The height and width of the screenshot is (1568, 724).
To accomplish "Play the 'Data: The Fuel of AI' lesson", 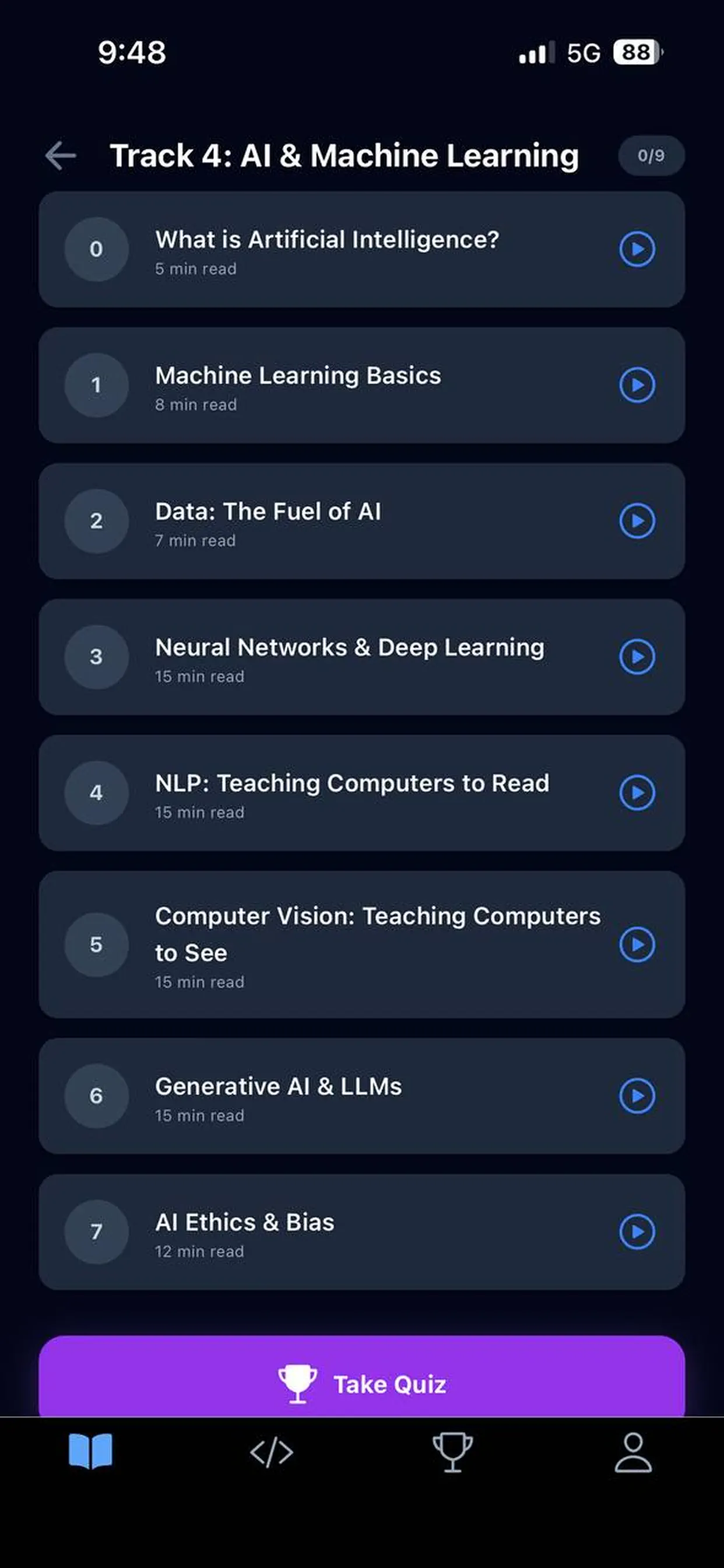I will (x=637, y=521).
